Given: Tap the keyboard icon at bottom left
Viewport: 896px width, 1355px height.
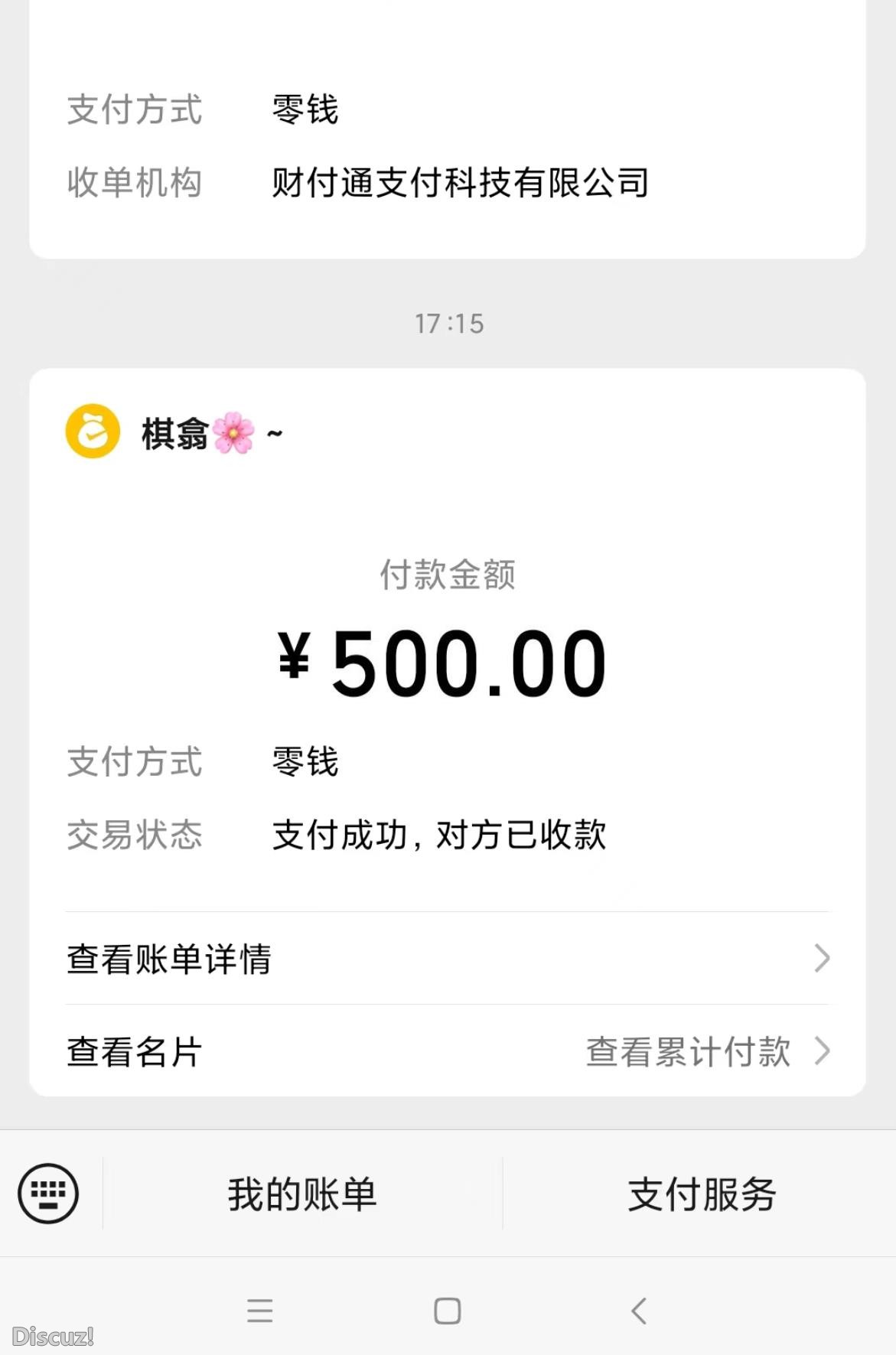Looking at the screenshot, I should pos(48,1191).
